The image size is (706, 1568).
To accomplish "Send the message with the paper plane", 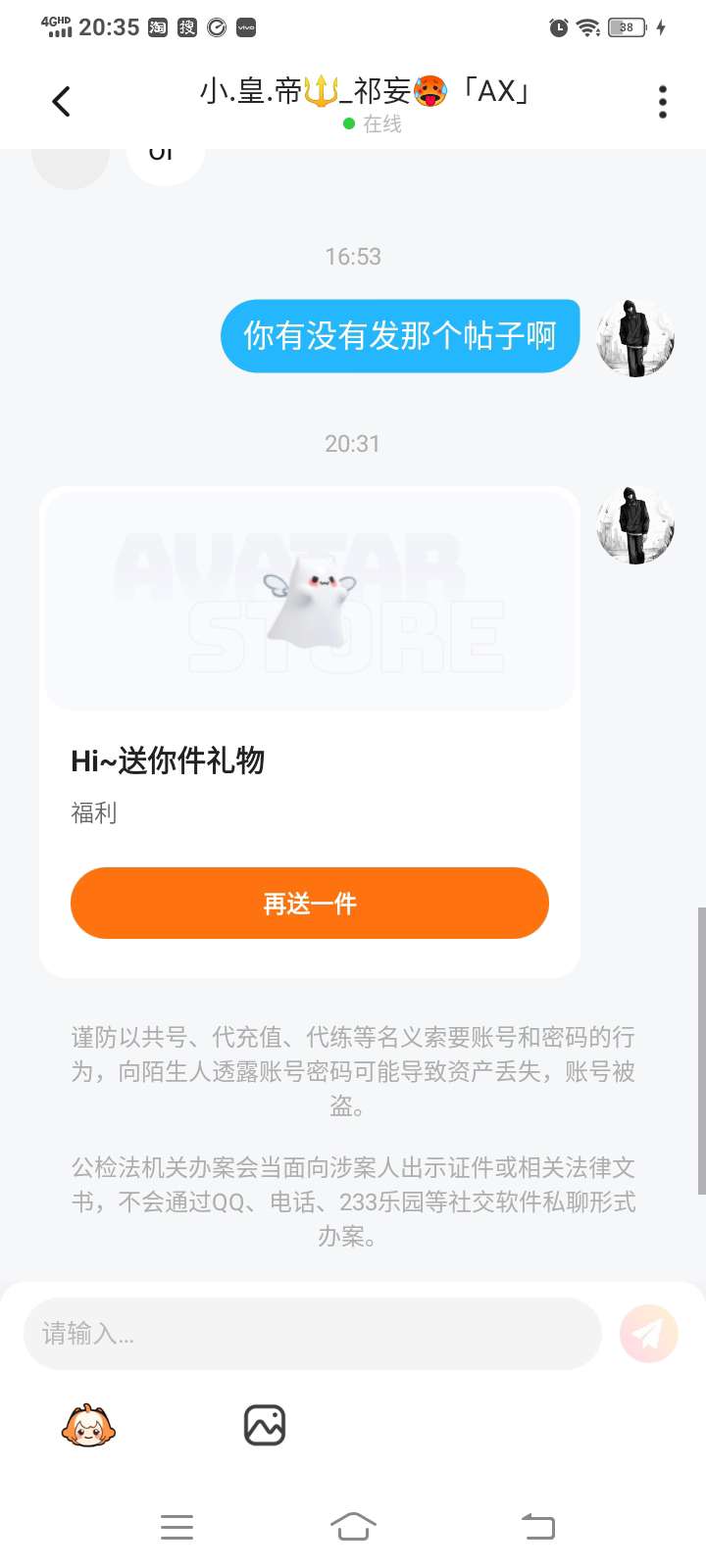I will pyautogui.click(x=649, y=1334).
